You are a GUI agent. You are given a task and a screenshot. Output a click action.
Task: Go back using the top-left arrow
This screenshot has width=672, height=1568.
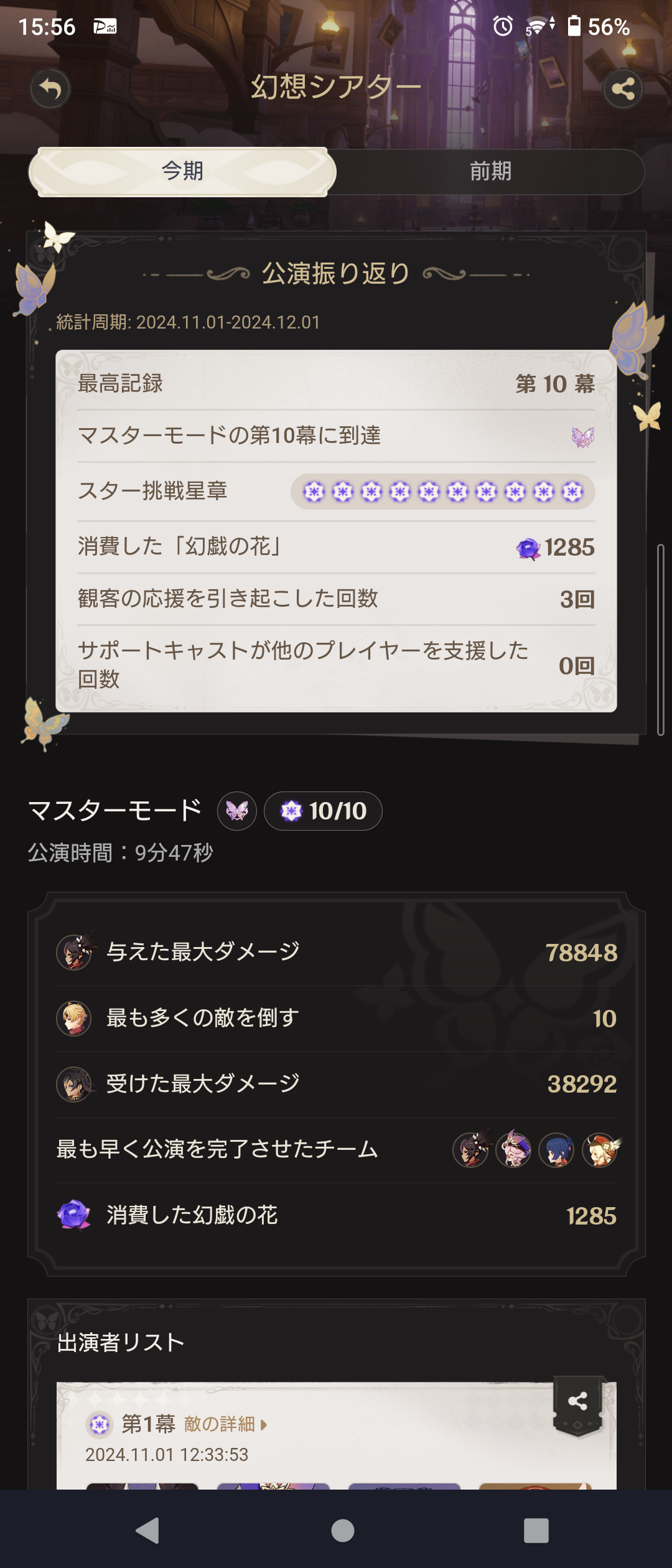[50, 89]
